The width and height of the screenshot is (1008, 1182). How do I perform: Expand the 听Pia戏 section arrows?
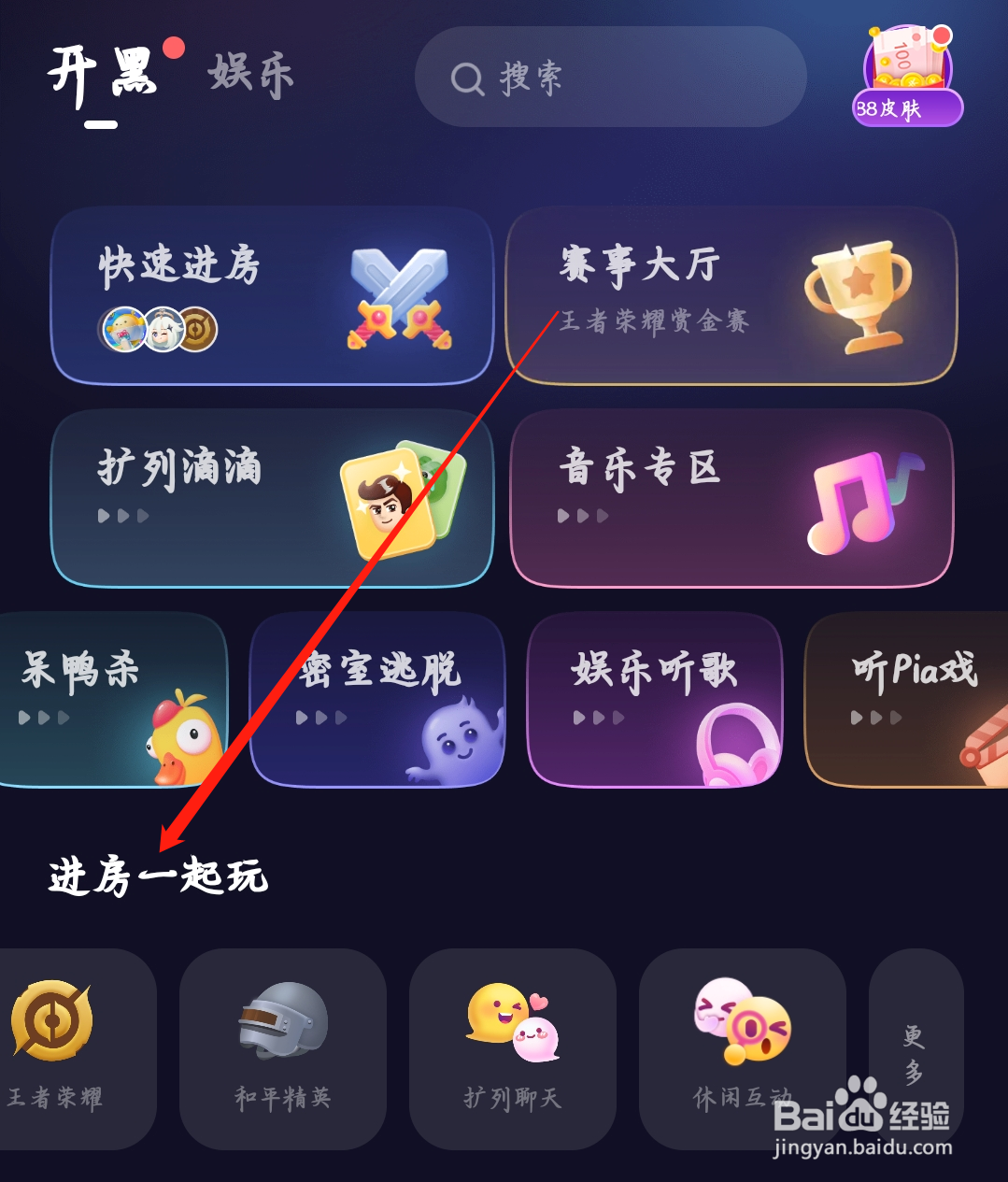tap(877, 718)
